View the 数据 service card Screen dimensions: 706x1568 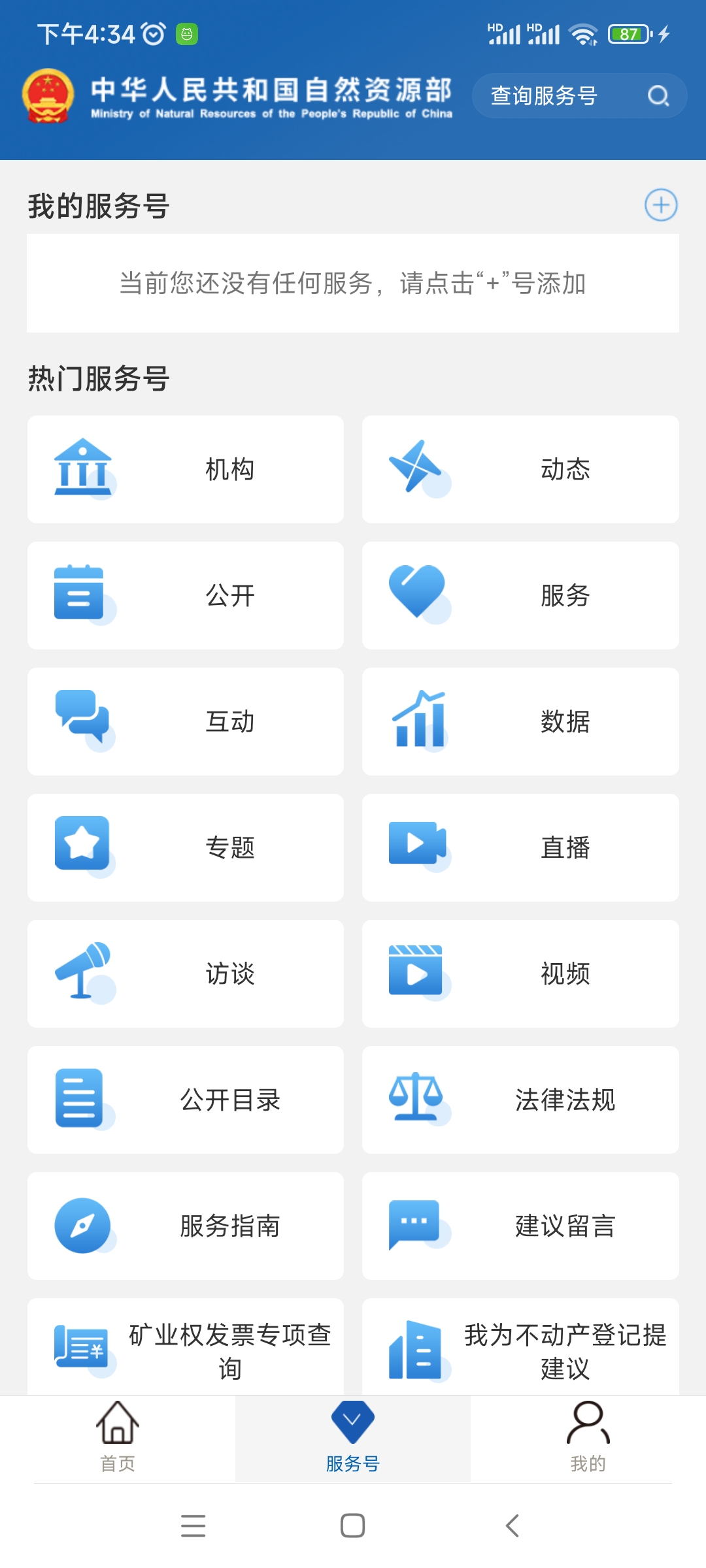[520, 721]
